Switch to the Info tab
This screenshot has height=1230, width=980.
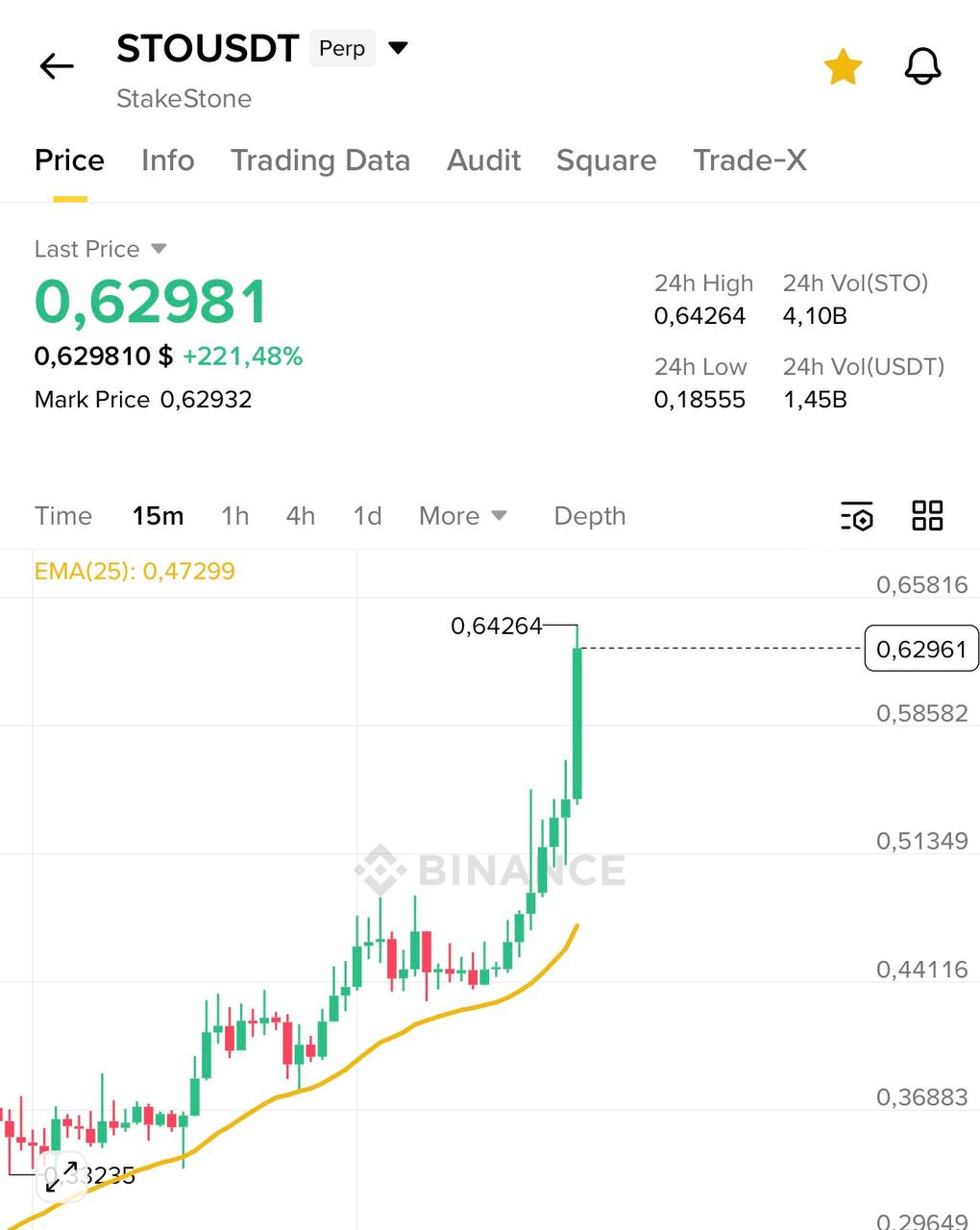(x=167, y=160)
